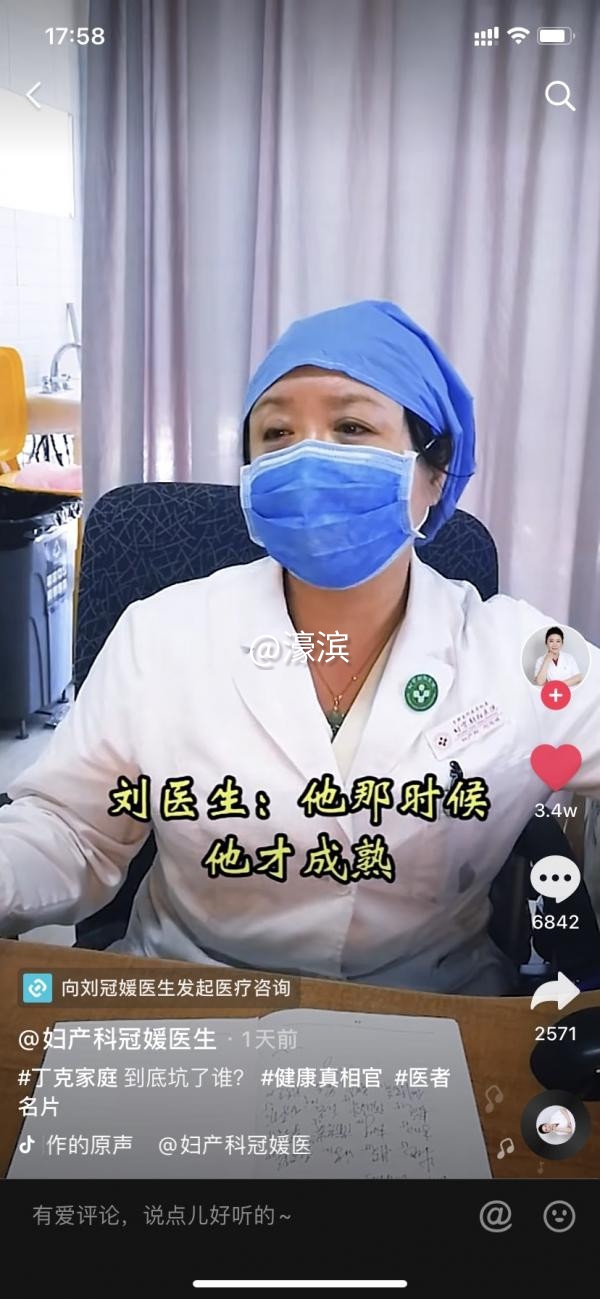The height and width of the screenshot is (1299, 600).
Task: Open search with the magnifier icon
Action: [x=560, y=96]
